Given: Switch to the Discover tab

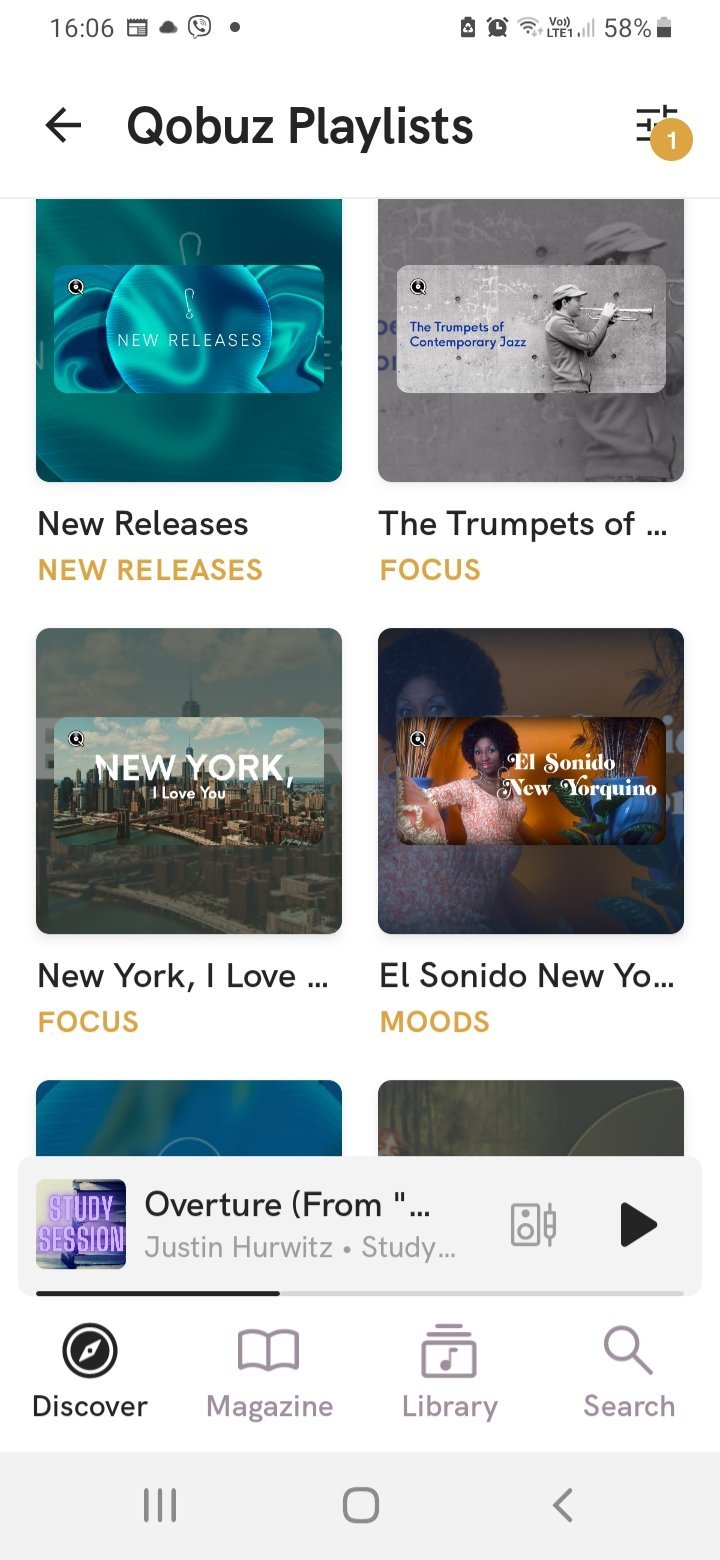Looking at the screenshot, I should (90, 1371).
